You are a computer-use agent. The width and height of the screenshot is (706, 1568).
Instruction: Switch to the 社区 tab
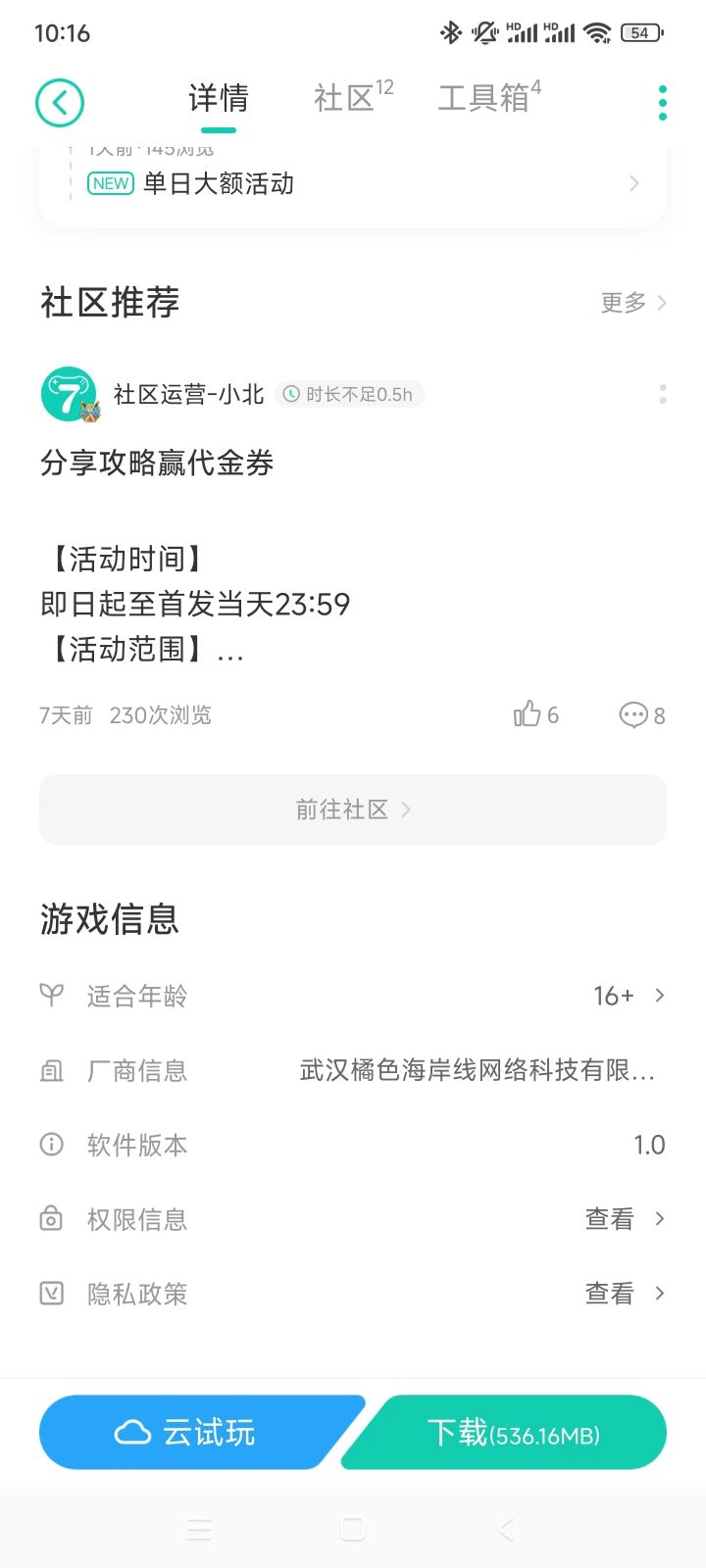coord(352,97)
